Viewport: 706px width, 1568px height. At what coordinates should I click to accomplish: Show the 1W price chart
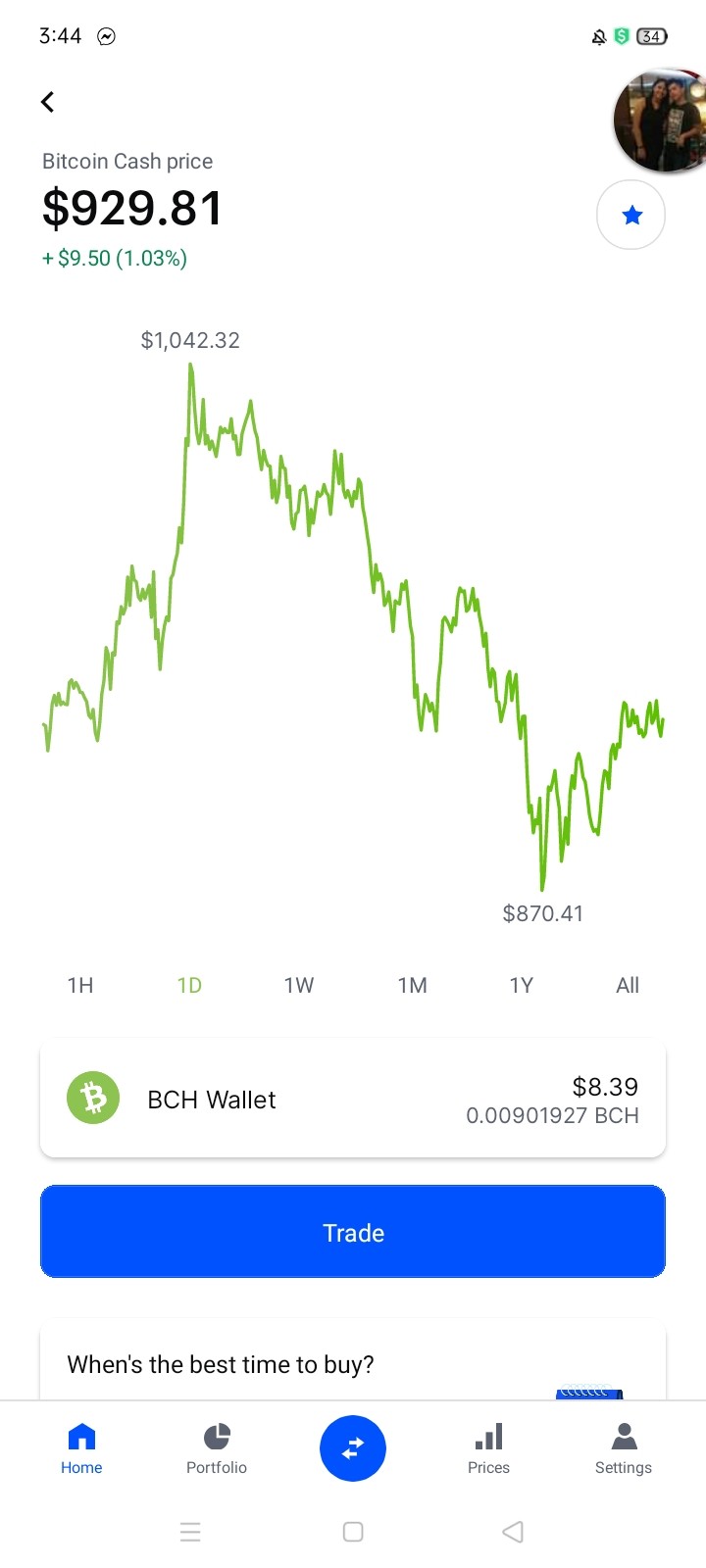pos(299,985)
